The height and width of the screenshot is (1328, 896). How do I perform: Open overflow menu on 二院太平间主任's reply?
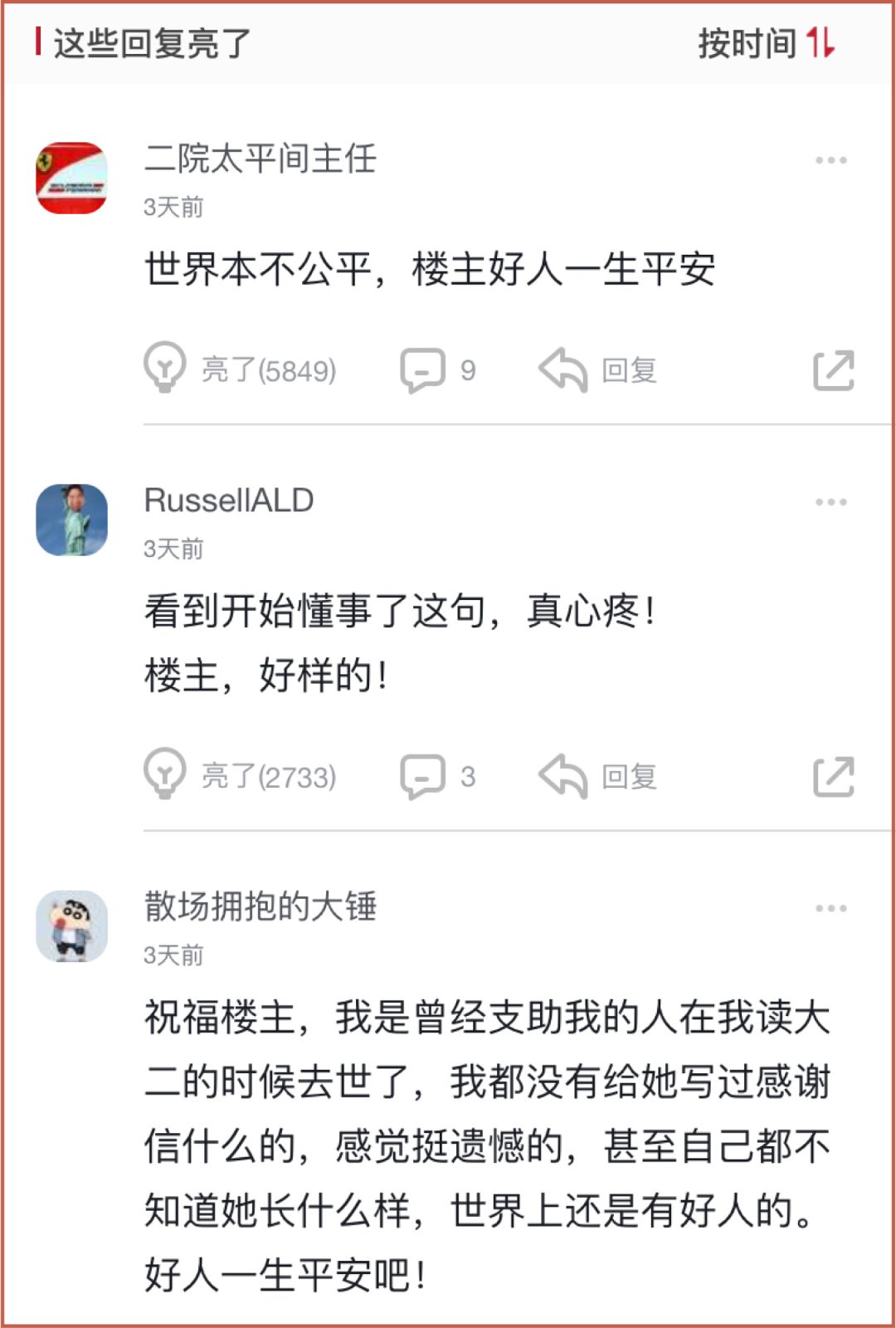(x=830, y=160)
